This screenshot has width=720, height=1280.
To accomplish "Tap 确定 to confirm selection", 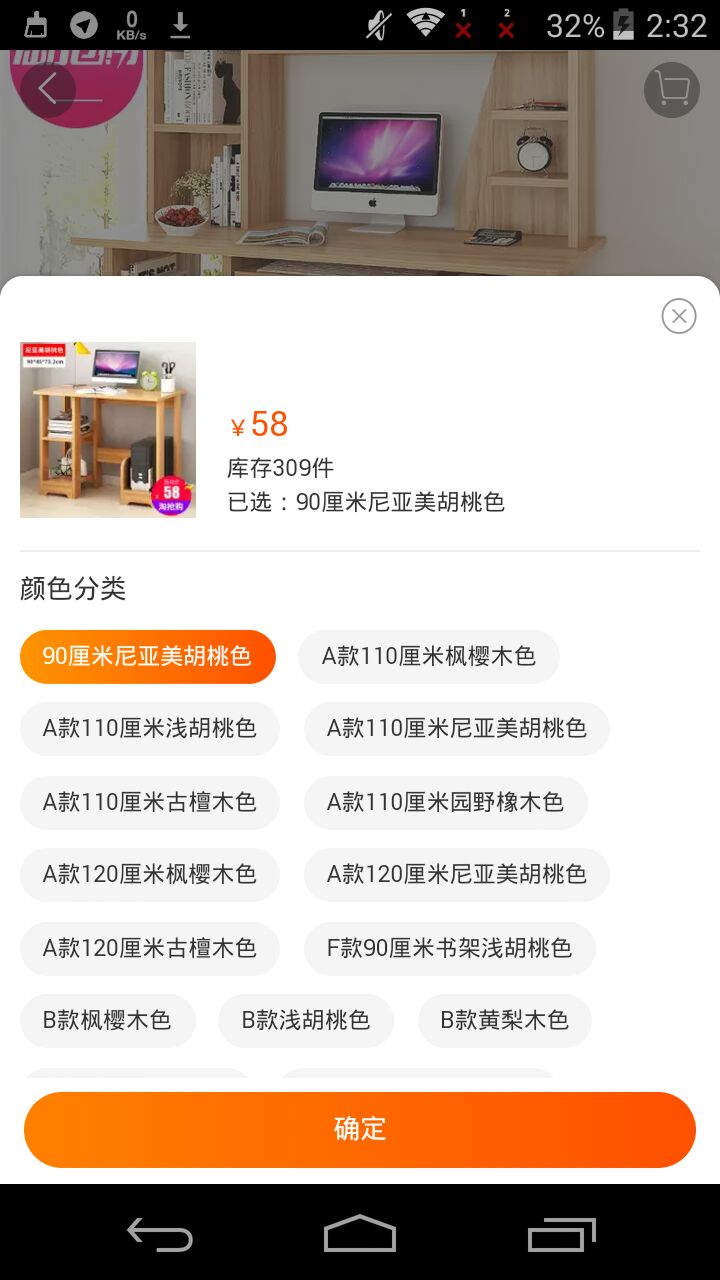I will tap(360, 1129).
